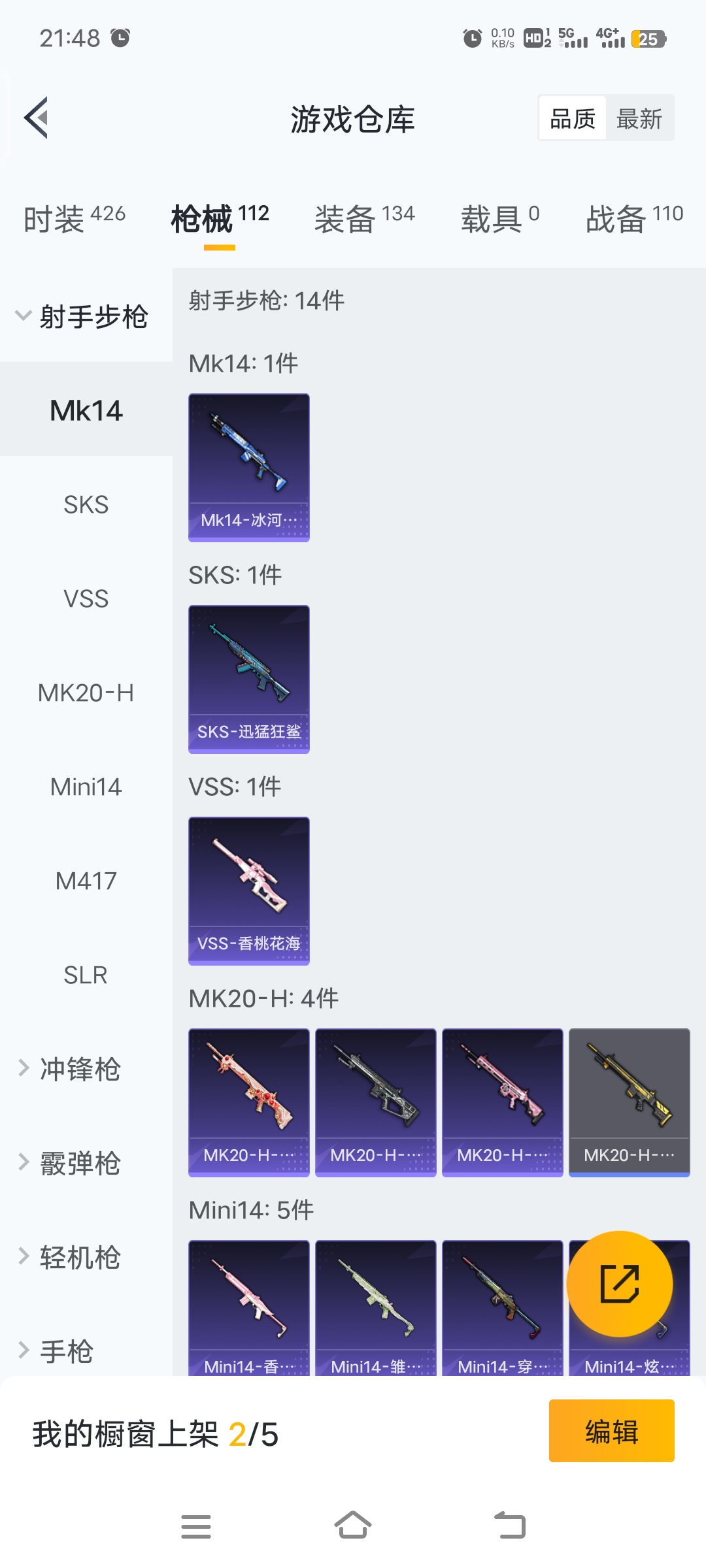Sort by 品质
The height and width of the screenshot is (1568, 706).
[573, 119]
